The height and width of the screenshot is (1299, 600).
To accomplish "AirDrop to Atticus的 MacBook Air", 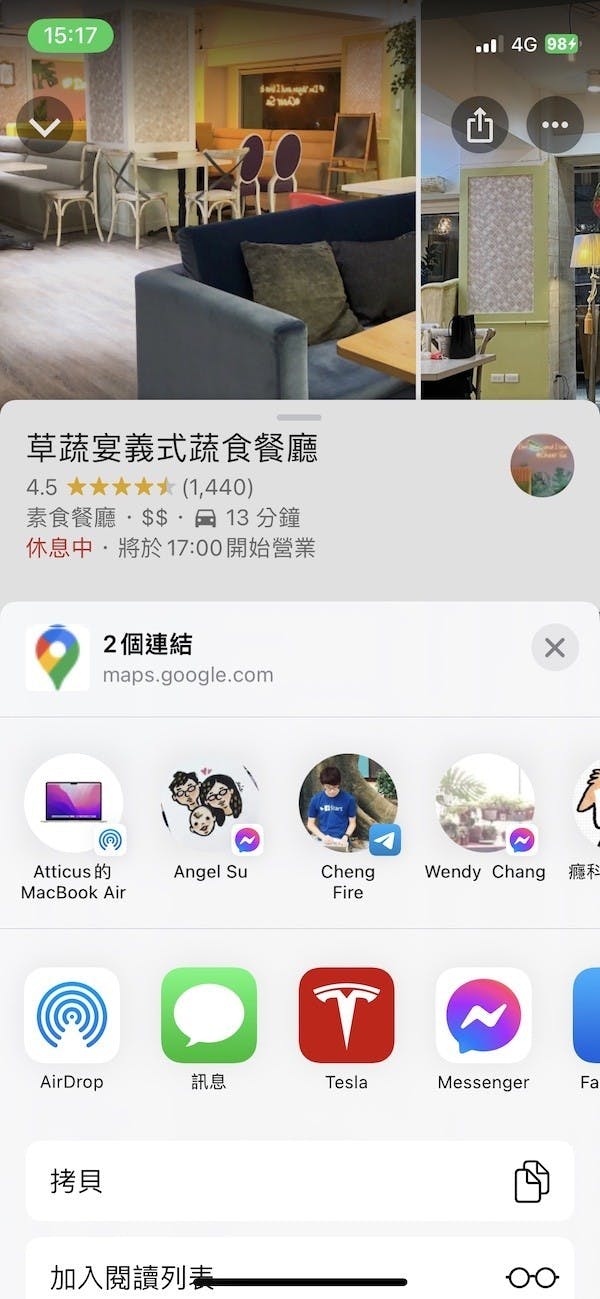I will tap(73, 805).
